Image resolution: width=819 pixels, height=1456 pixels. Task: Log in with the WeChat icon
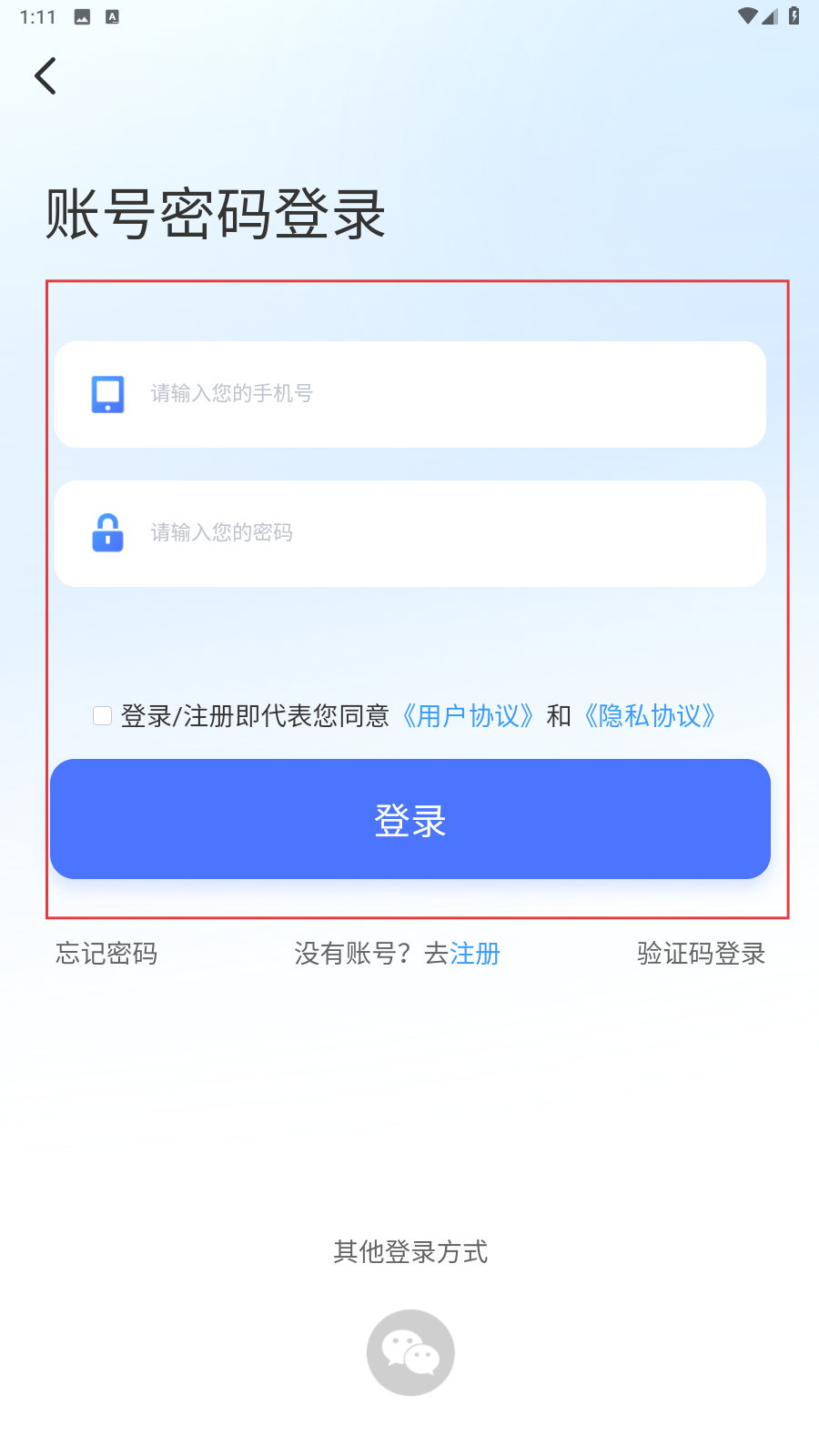(410, 1352)
